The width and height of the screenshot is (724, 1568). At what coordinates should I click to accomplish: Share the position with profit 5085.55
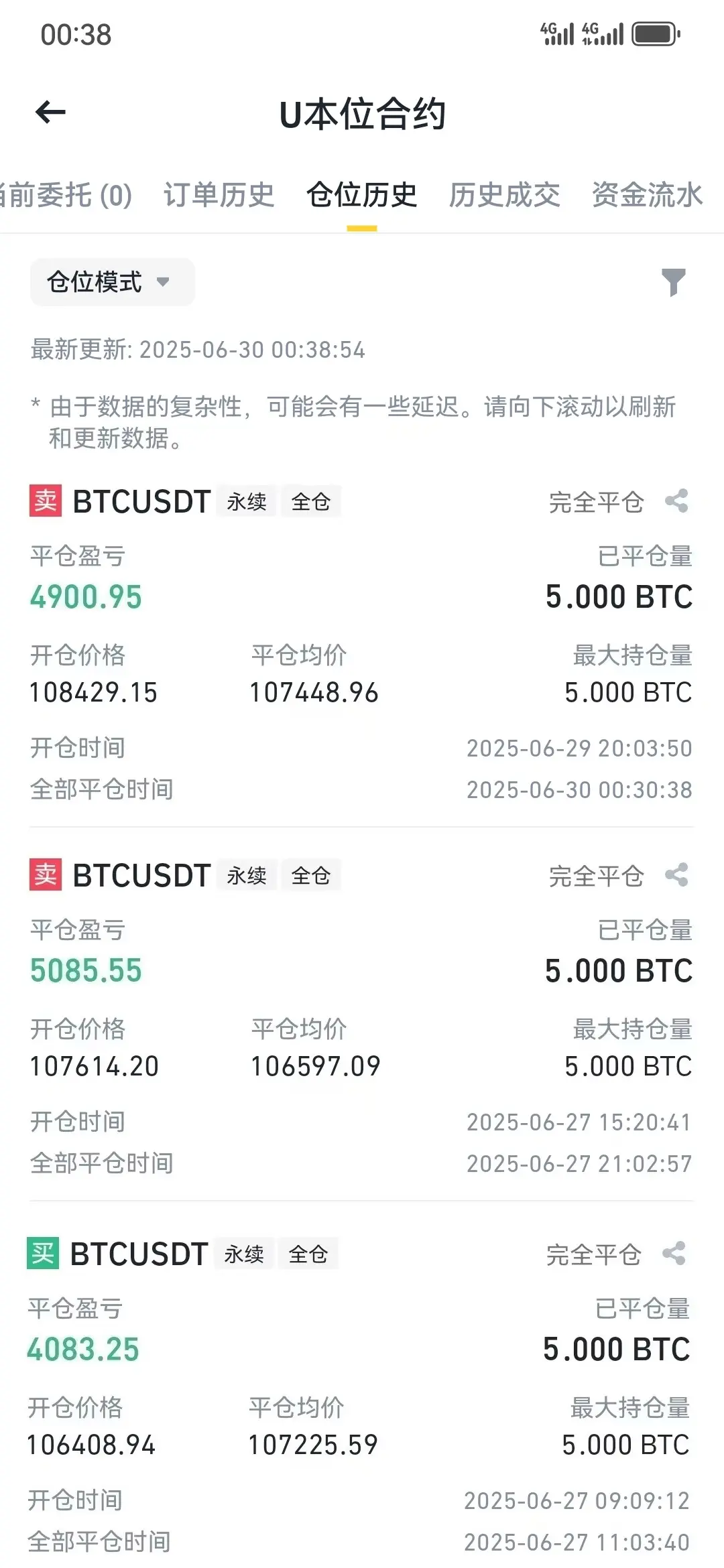tap(676, 875)
